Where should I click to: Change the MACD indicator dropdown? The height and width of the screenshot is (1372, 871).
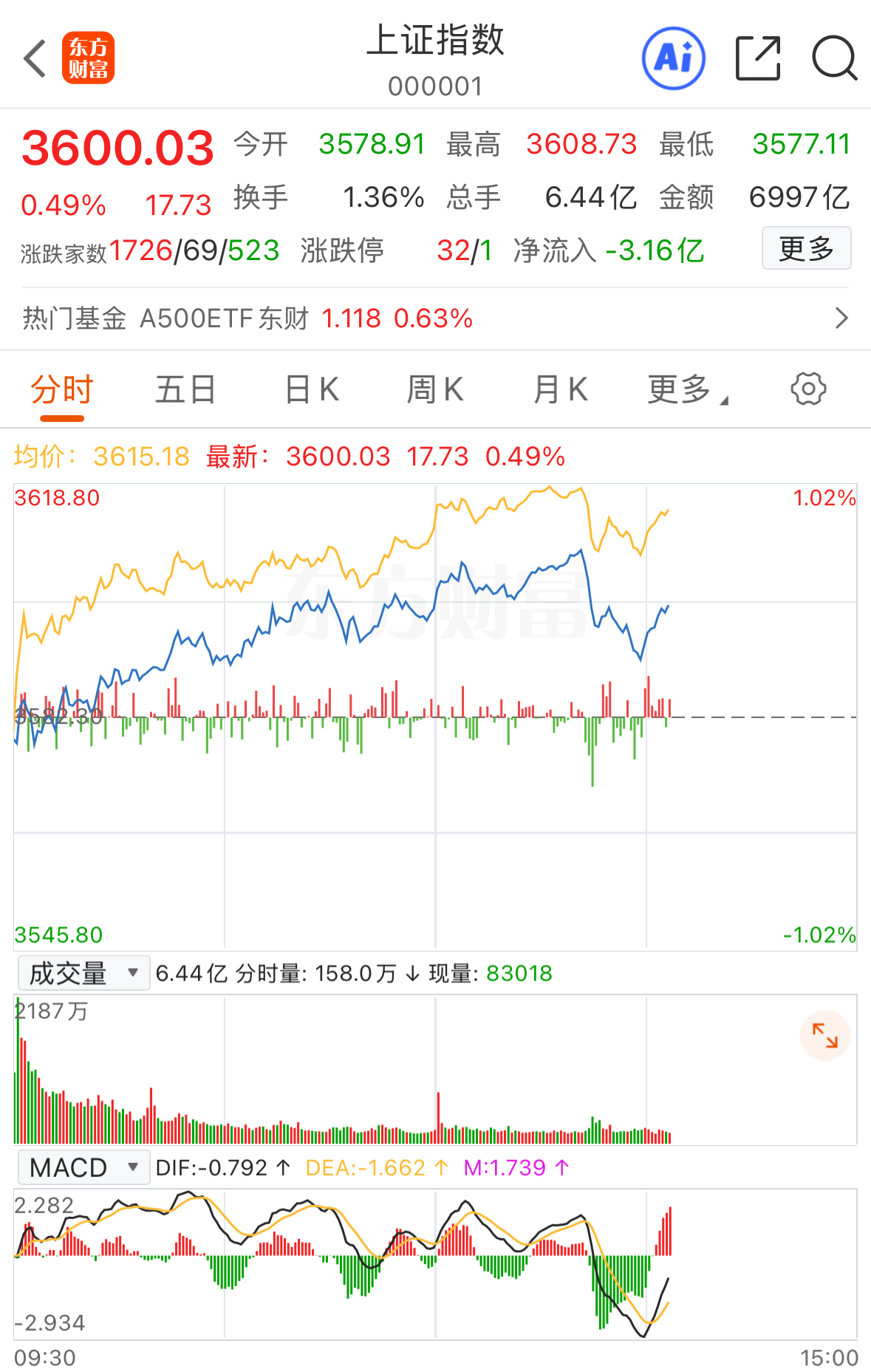[x=83, y=1167]
